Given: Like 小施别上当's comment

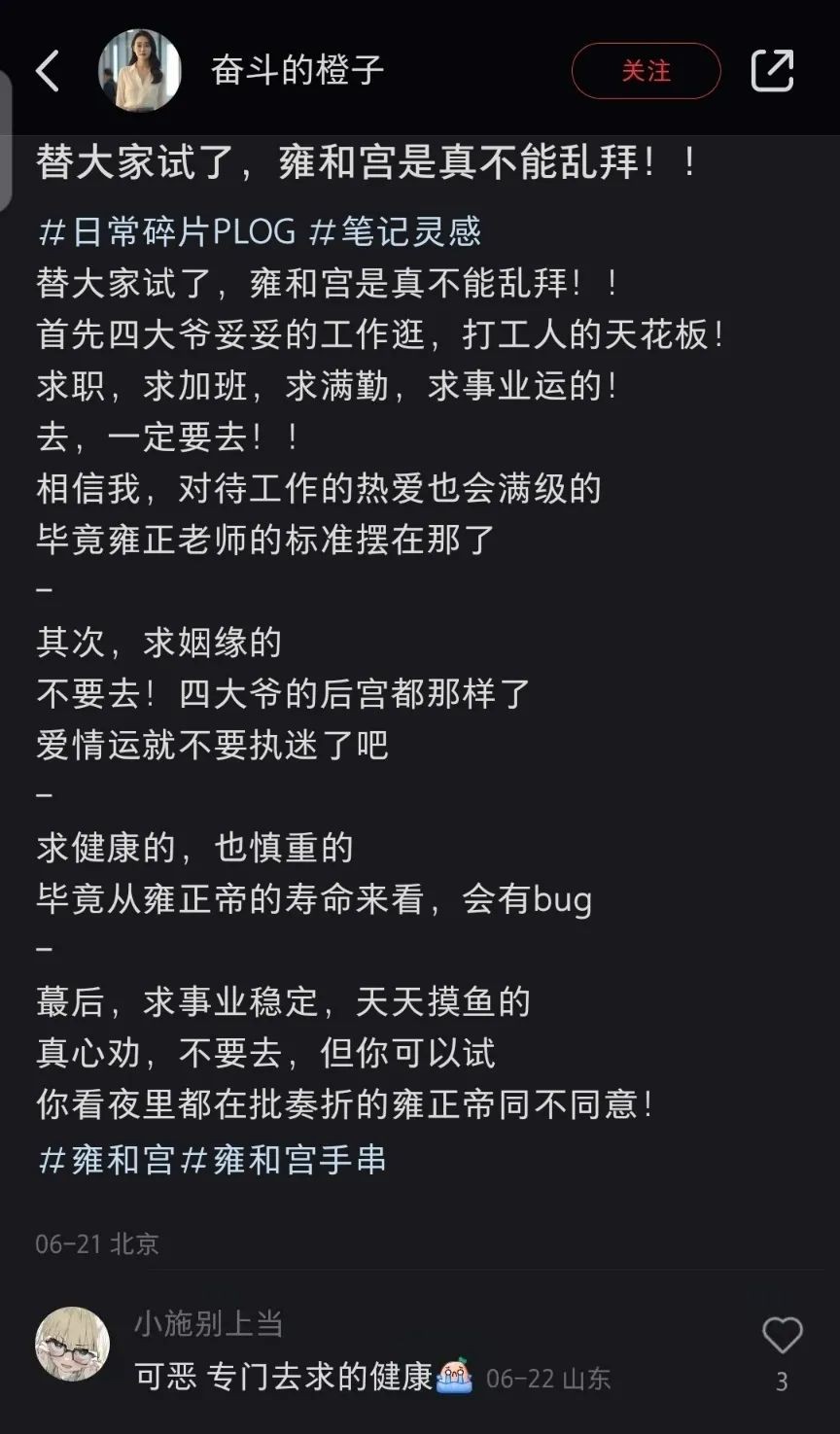Looking at the screenshot, I should click(x=782, y=1337).
